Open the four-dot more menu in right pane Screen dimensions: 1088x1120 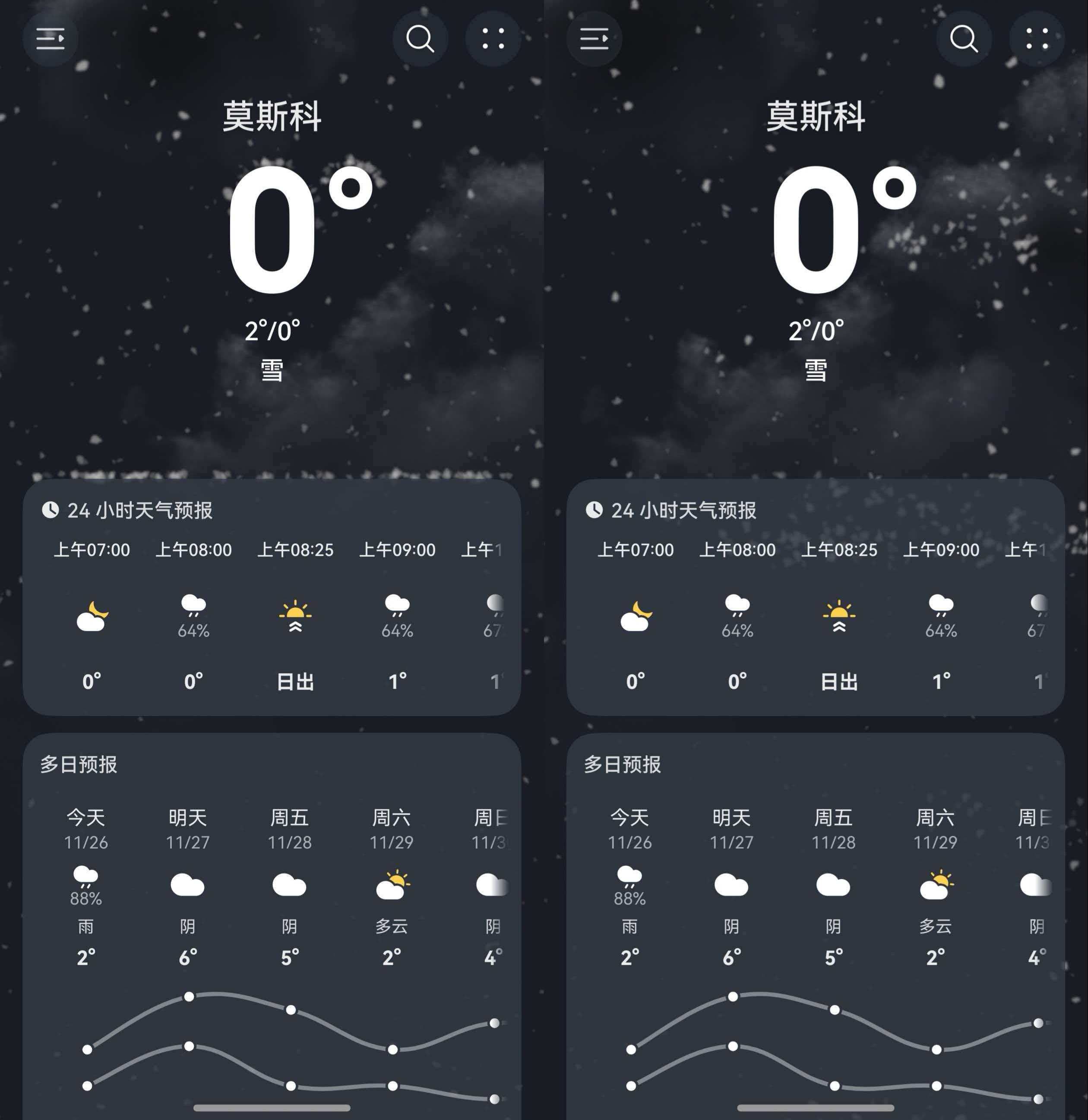click(1037, 39)
